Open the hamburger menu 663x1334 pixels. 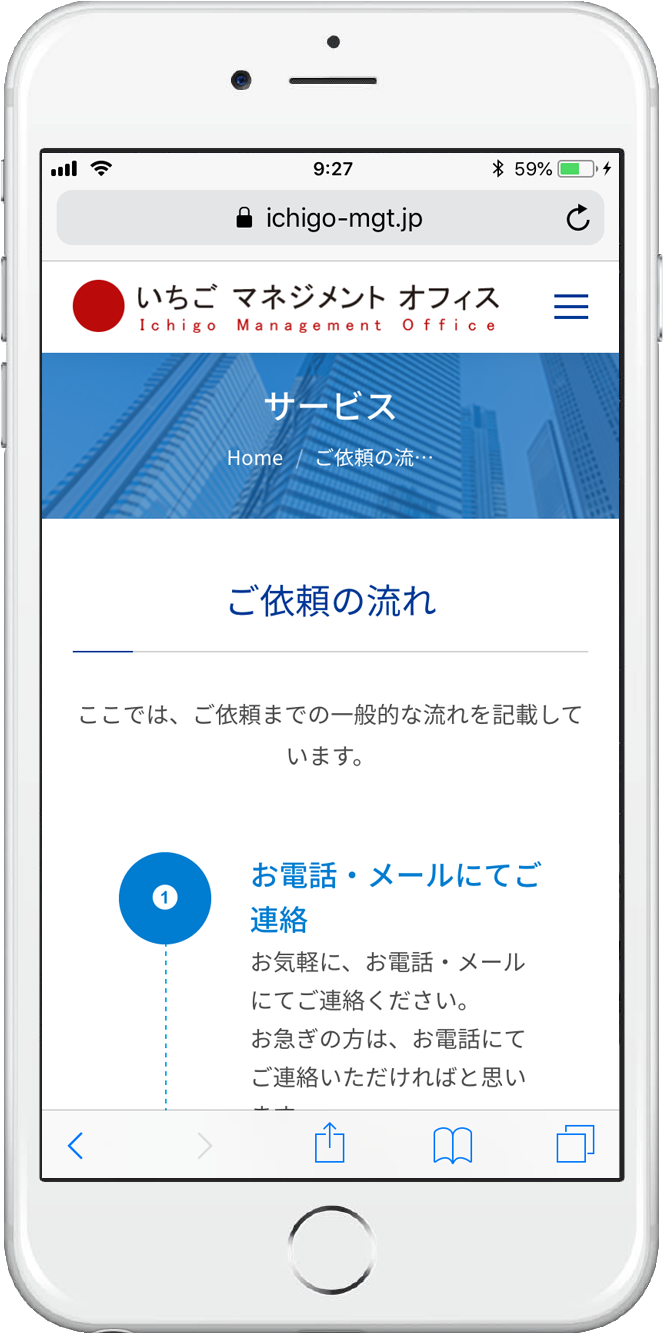click(571, 306)
